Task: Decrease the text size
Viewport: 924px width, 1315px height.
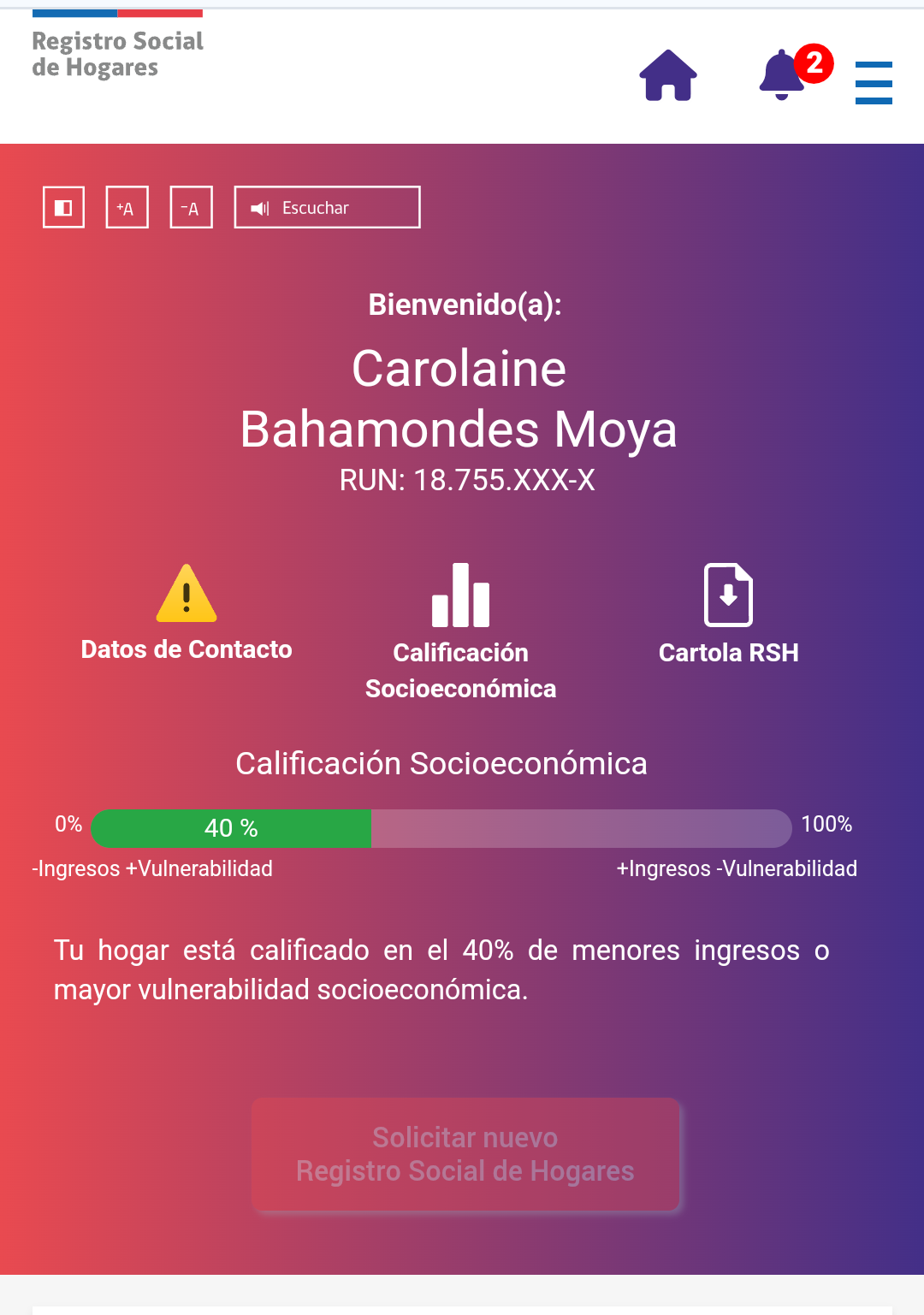Action: 191,207
